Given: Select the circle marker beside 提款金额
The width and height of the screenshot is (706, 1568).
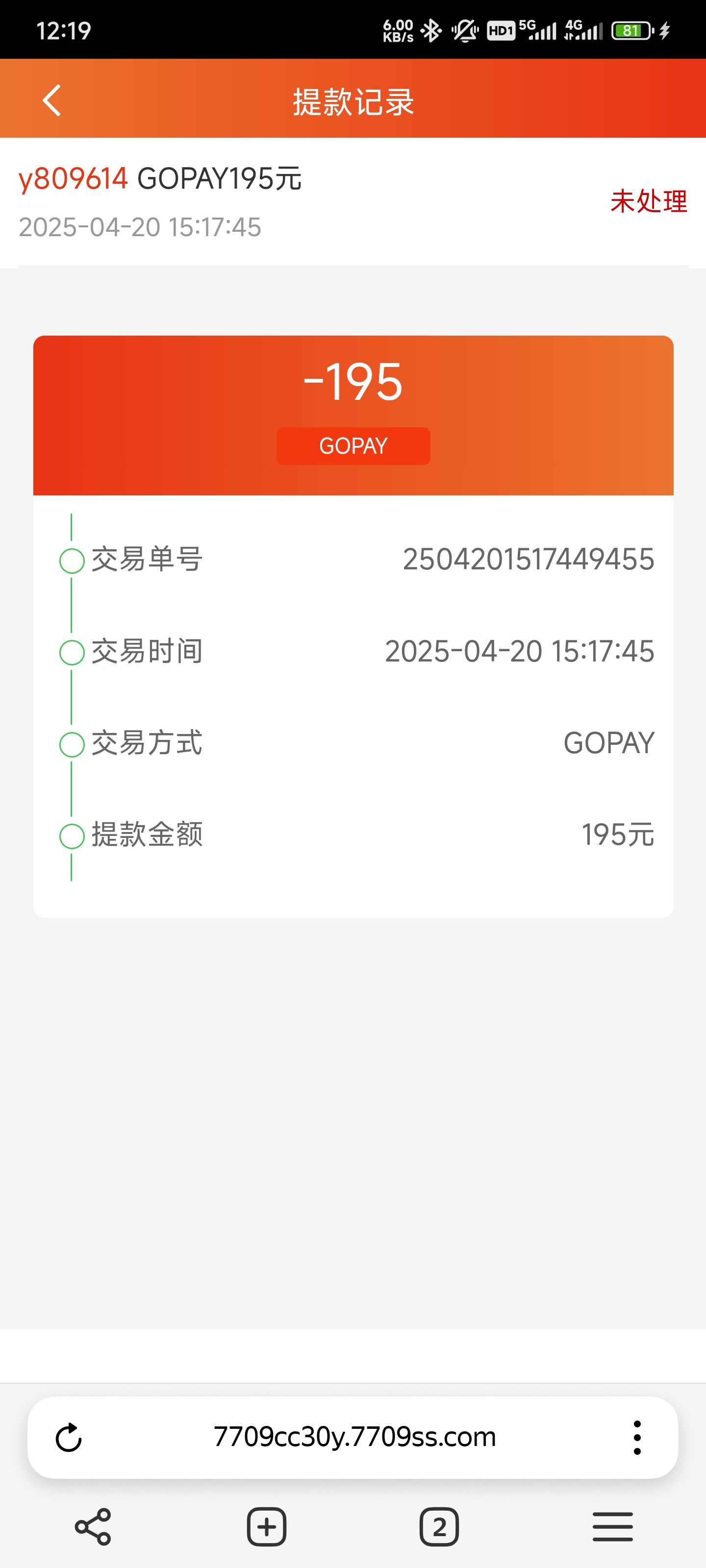Looking at the screenshot, I should 72,836.
